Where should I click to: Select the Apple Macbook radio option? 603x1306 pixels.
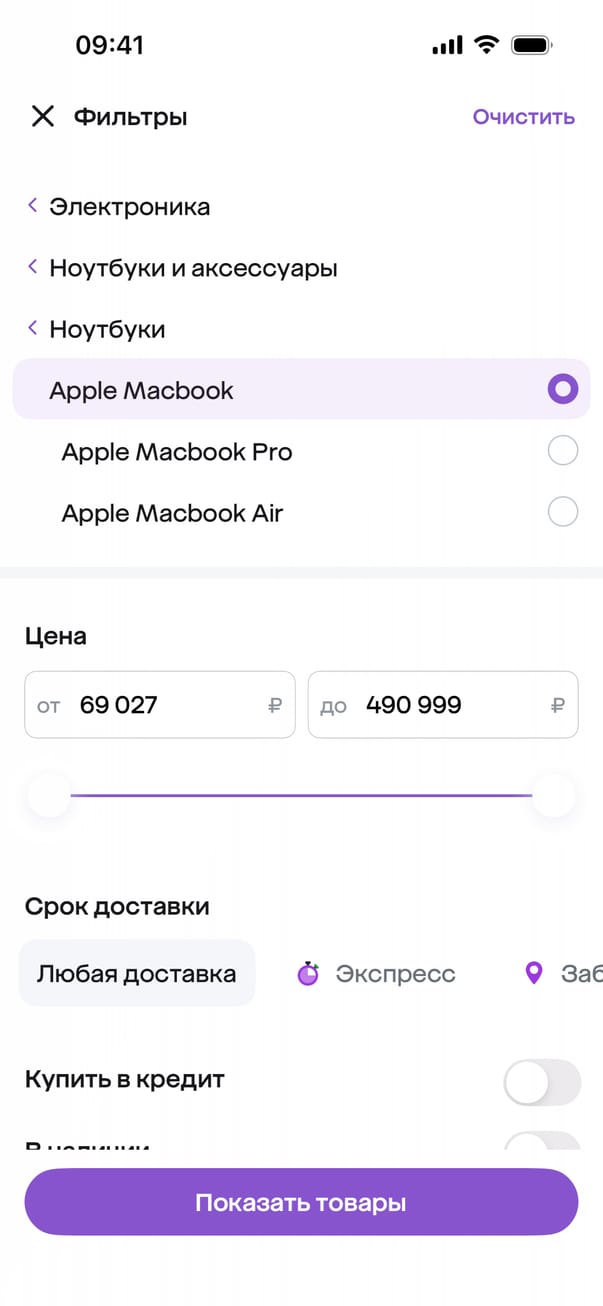pos(562,390)
